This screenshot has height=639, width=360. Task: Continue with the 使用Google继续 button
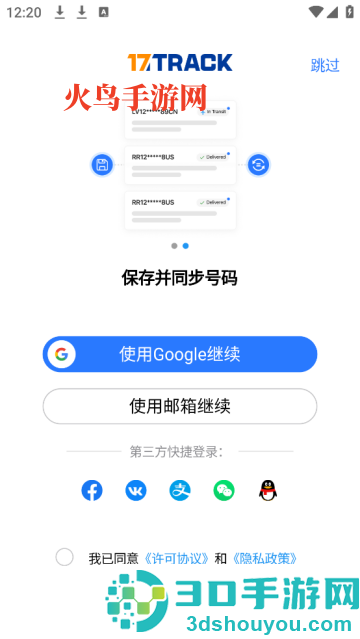pyautogui.click(x=180, y=354)
